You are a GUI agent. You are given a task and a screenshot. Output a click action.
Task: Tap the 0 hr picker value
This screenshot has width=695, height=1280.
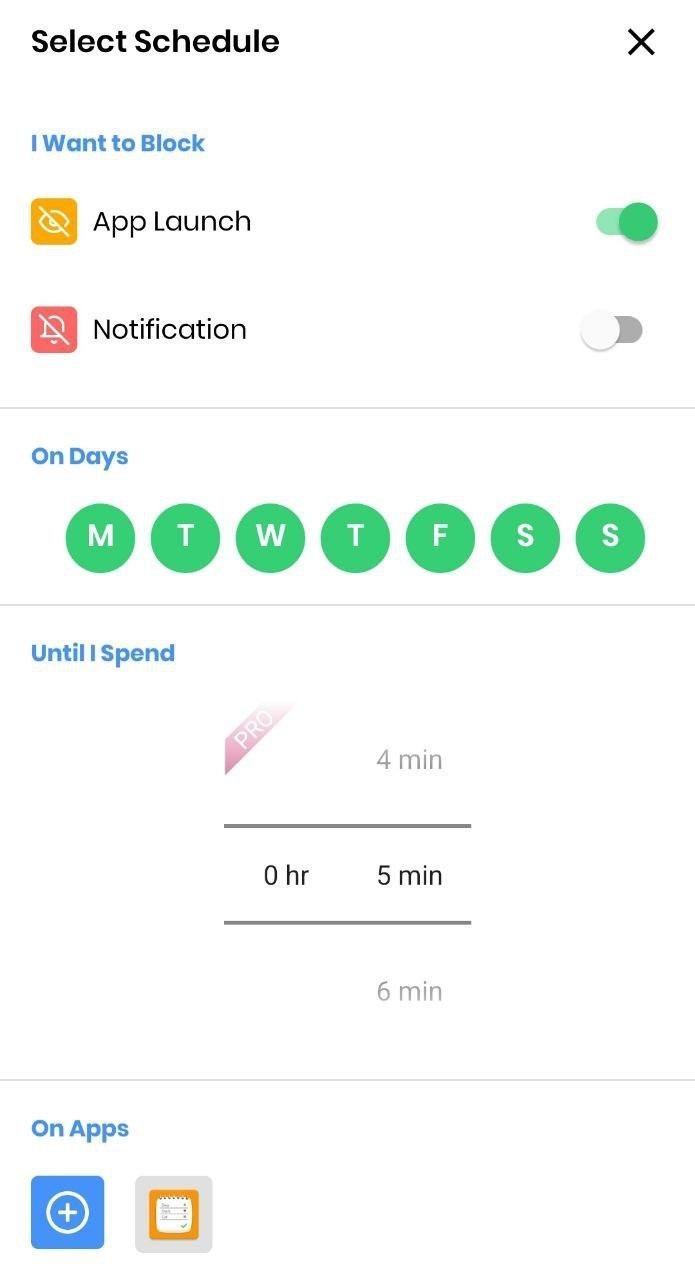point(286,876)
